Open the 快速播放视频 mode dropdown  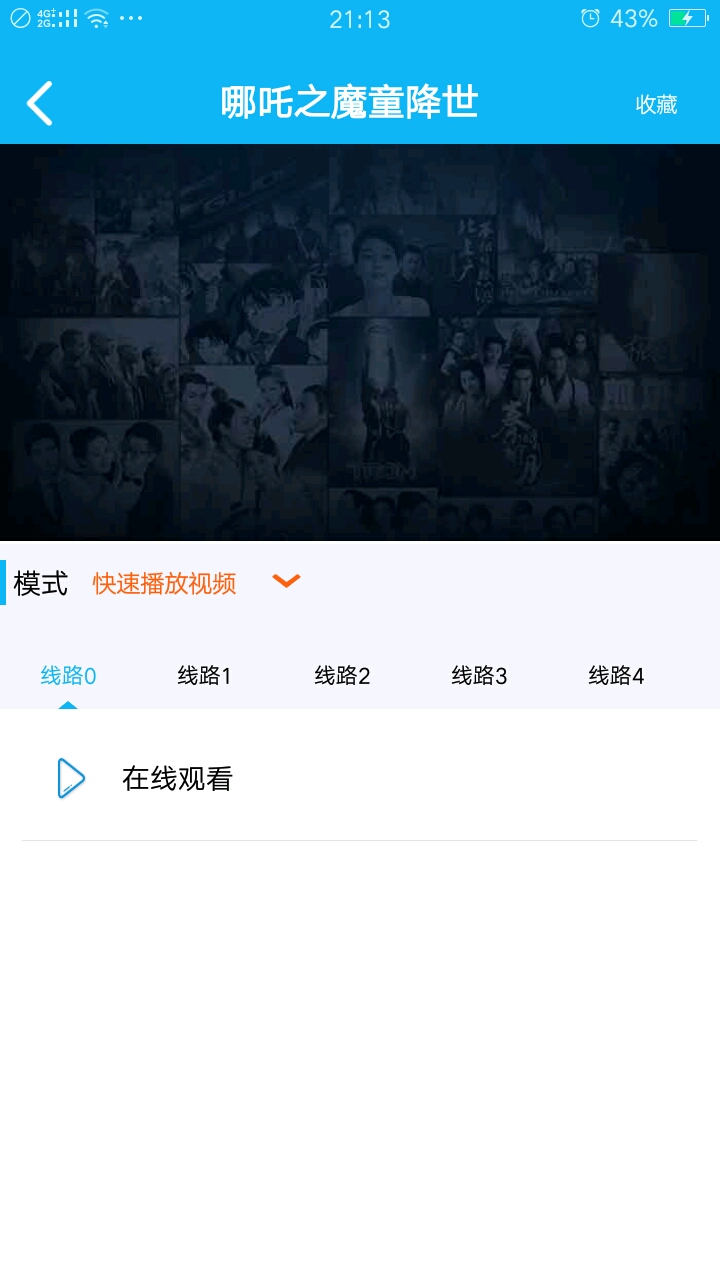point(286,582)
